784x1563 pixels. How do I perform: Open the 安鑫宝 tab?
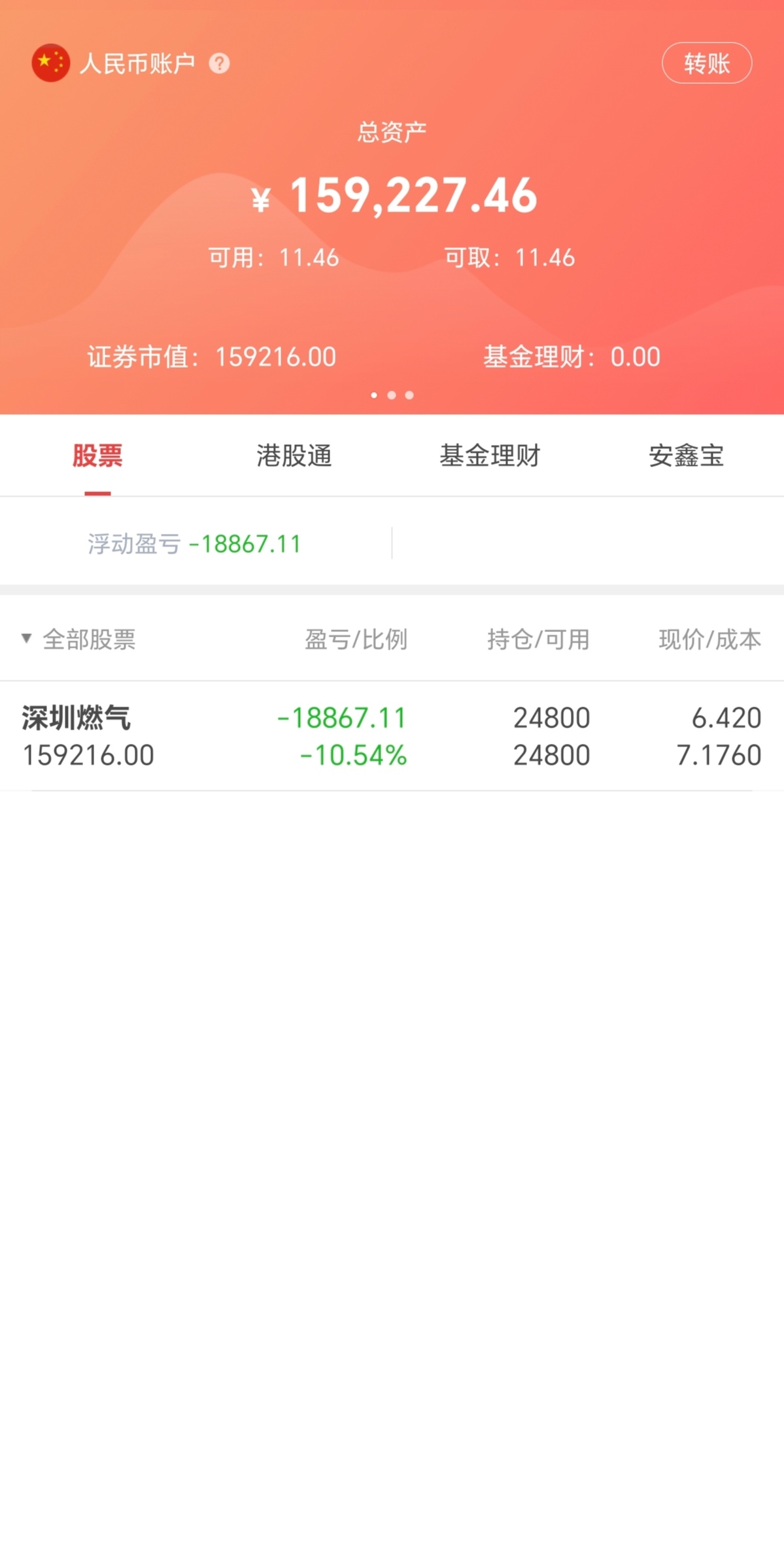tap(686, 455)
